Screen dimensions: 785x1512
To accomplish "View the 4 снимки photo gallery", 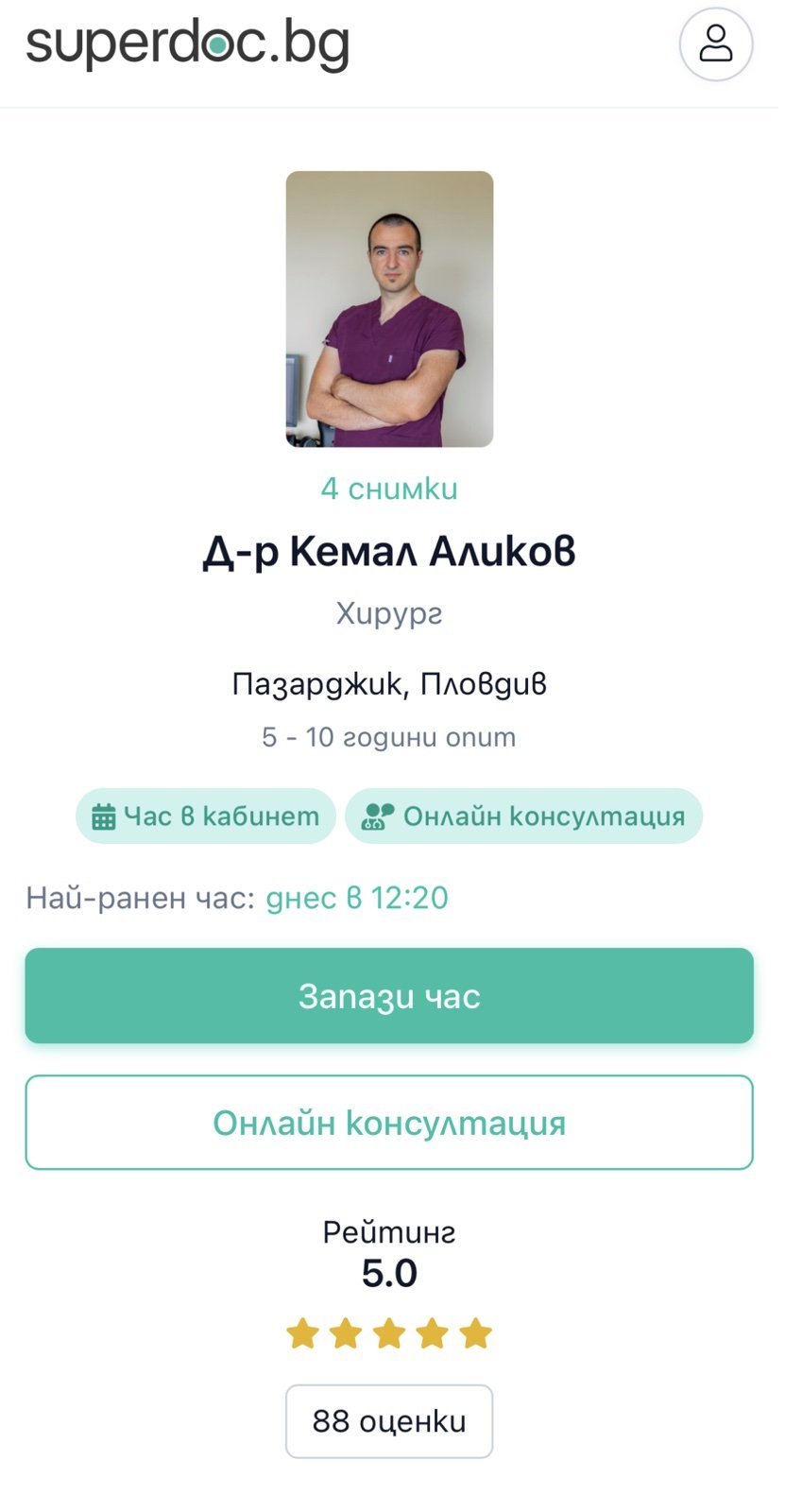I will [389, 489].
